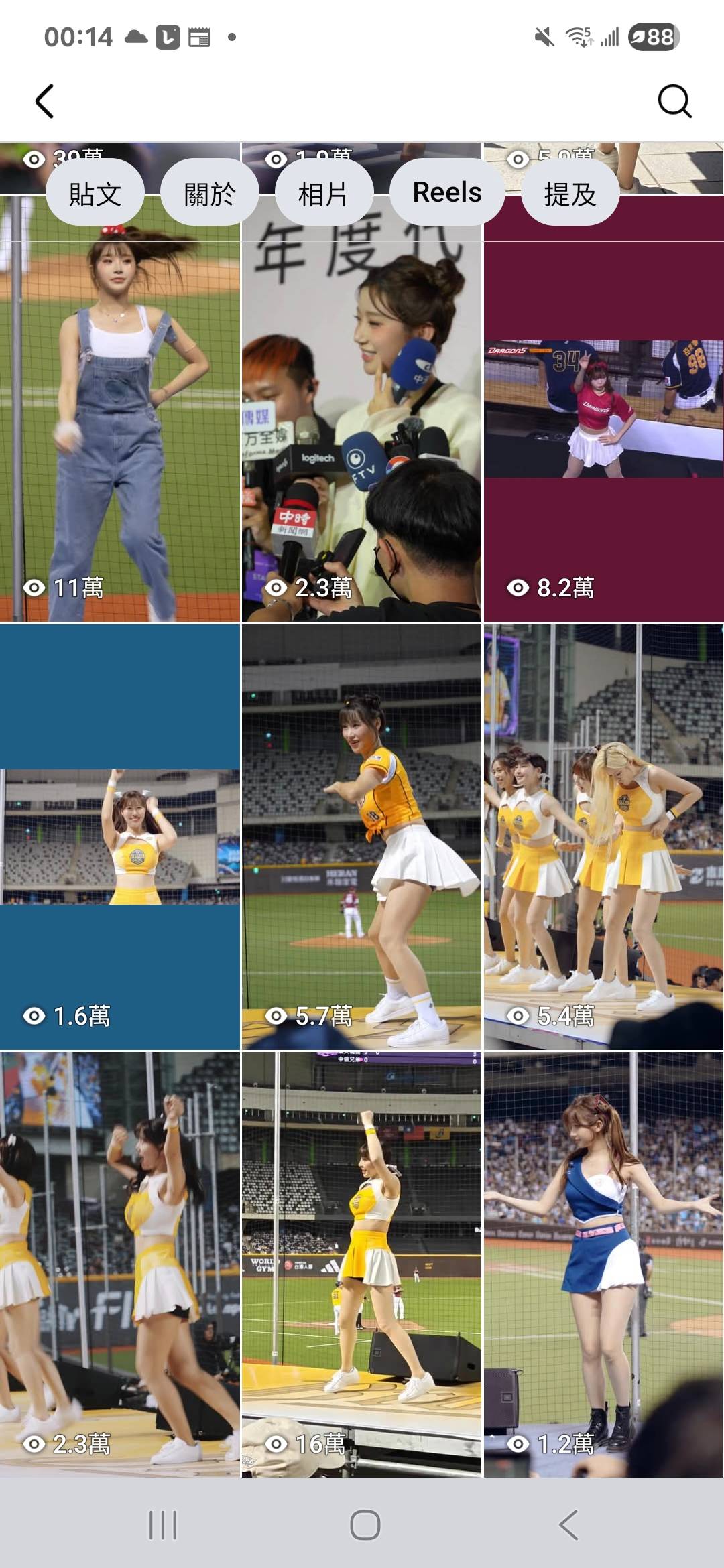Switch to the 貼文 tab
This screenshot has height=1568, width=724.
tap(95, 194)
